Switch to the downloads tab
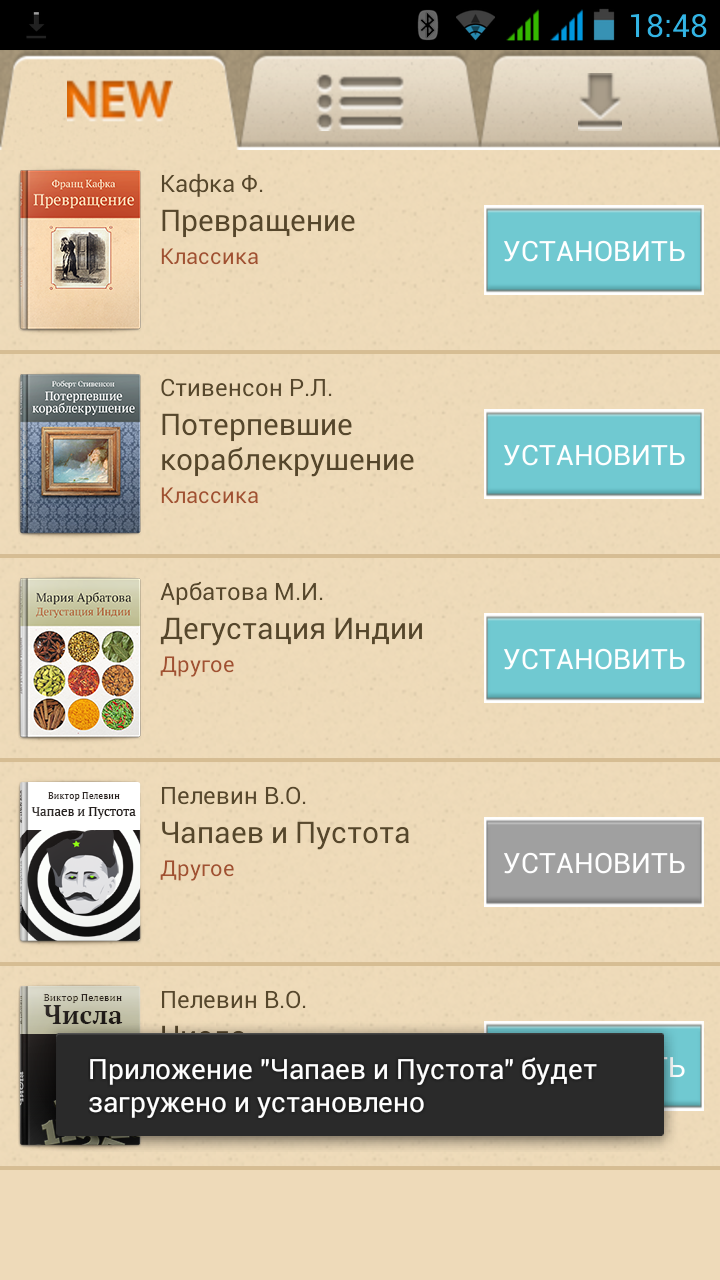The width and height of the screenshot is (720, 1280). (600, 100)
